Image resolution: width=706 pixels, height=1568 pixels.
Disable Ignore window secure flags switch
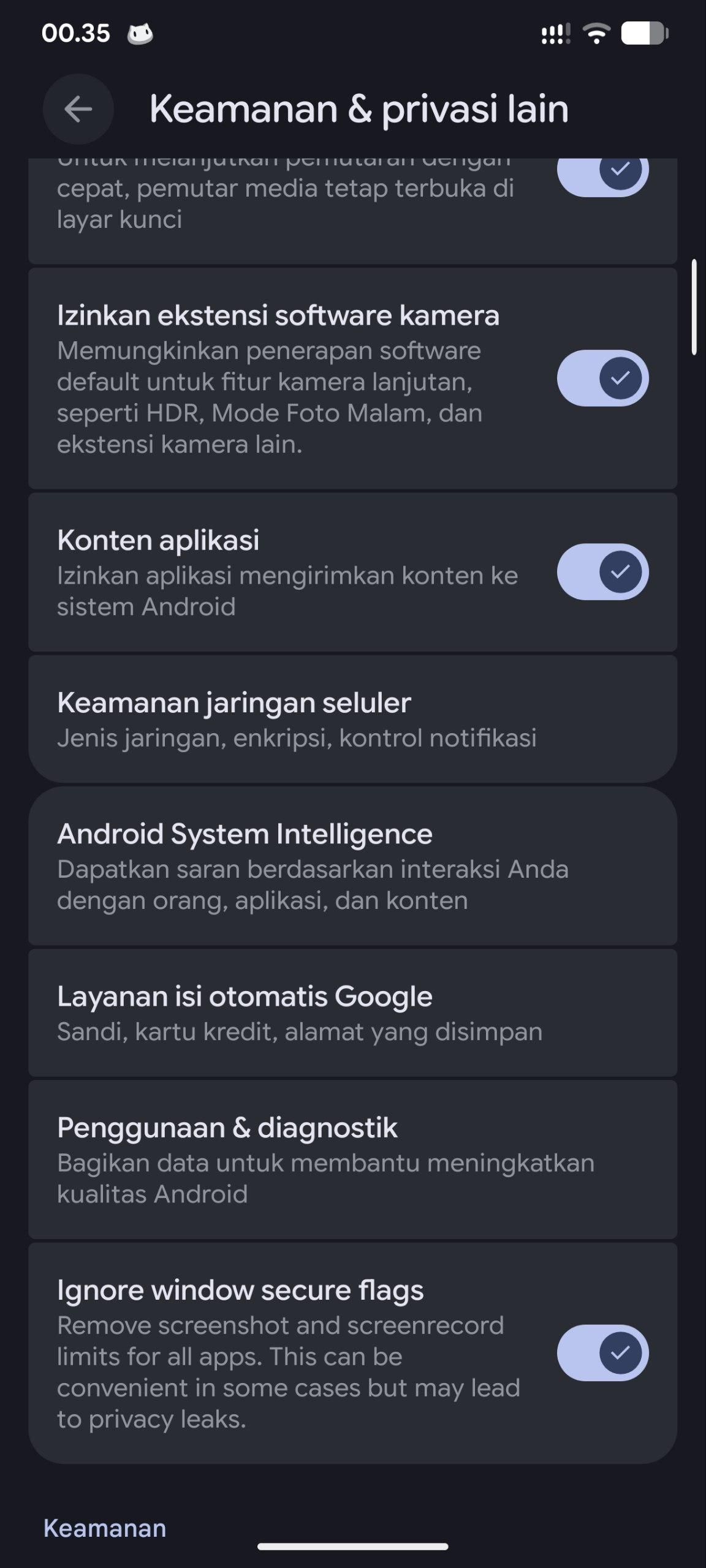(602, 1353)
